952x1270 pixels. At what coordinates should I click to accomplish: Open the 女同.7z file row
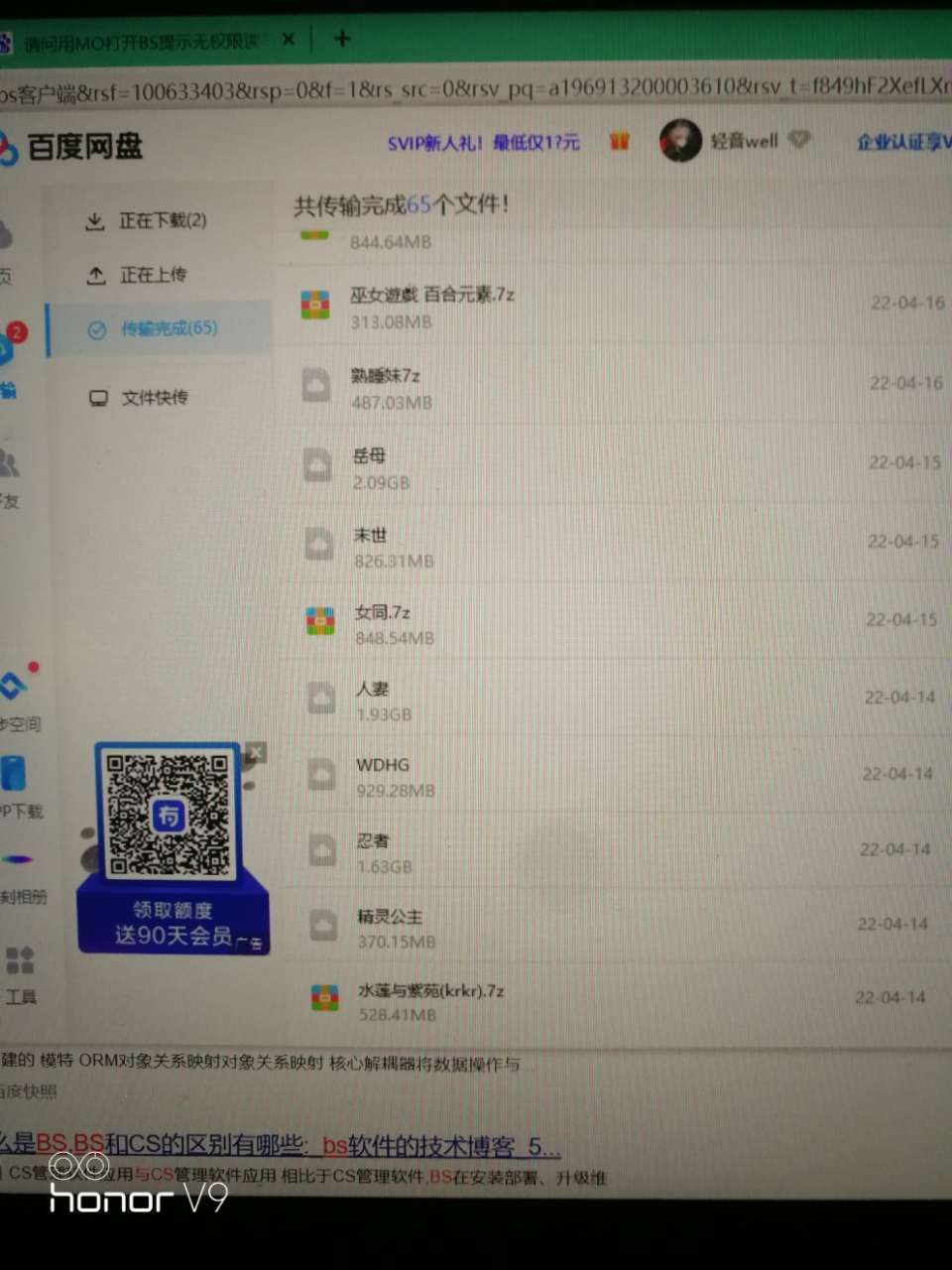[383, 612]
